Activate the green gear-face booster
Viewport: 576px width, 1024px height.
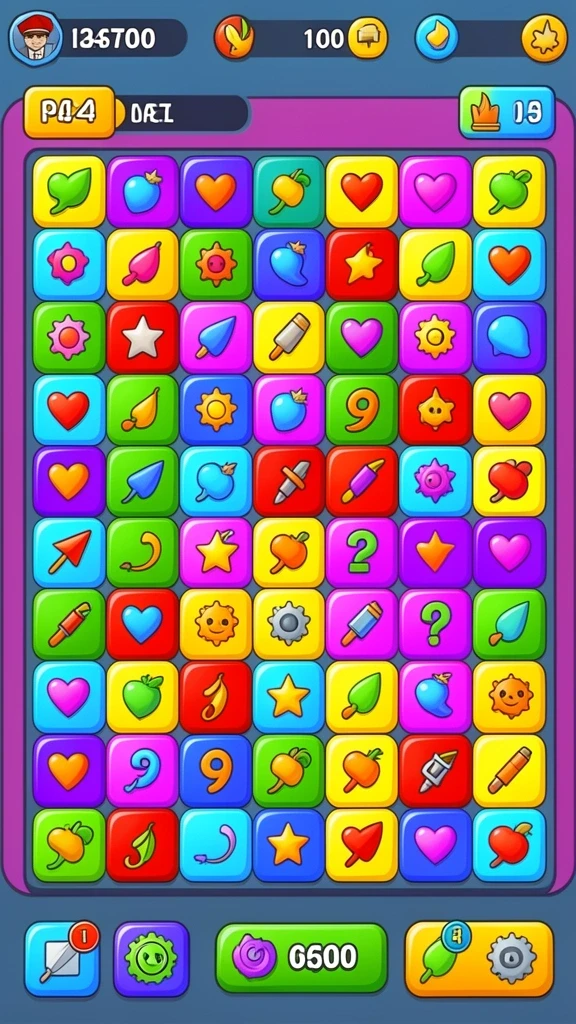pyautogui.click(x=151, y=959)
